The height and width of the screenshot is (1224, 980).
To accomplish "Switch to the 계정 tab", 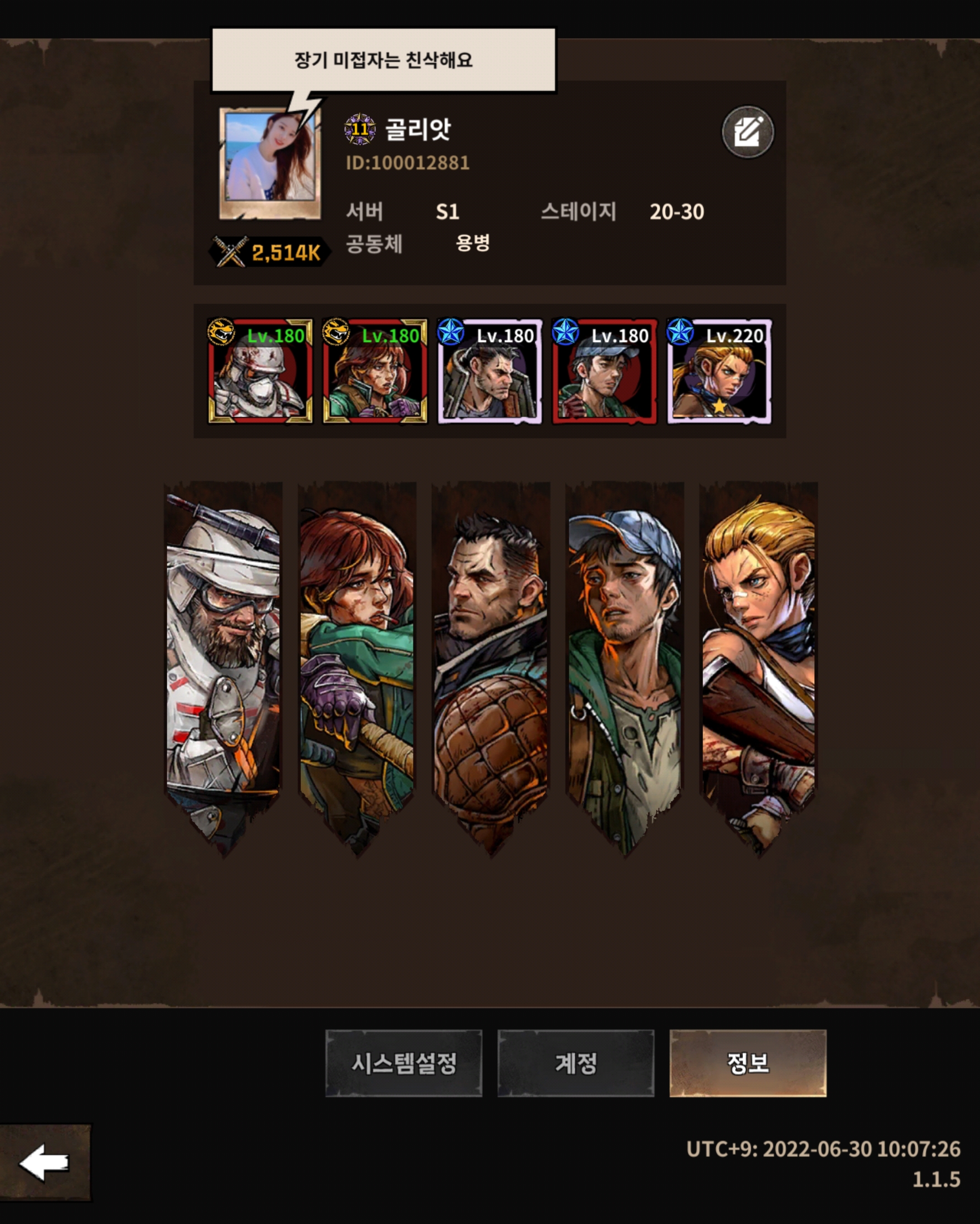I will (576, 1063).
